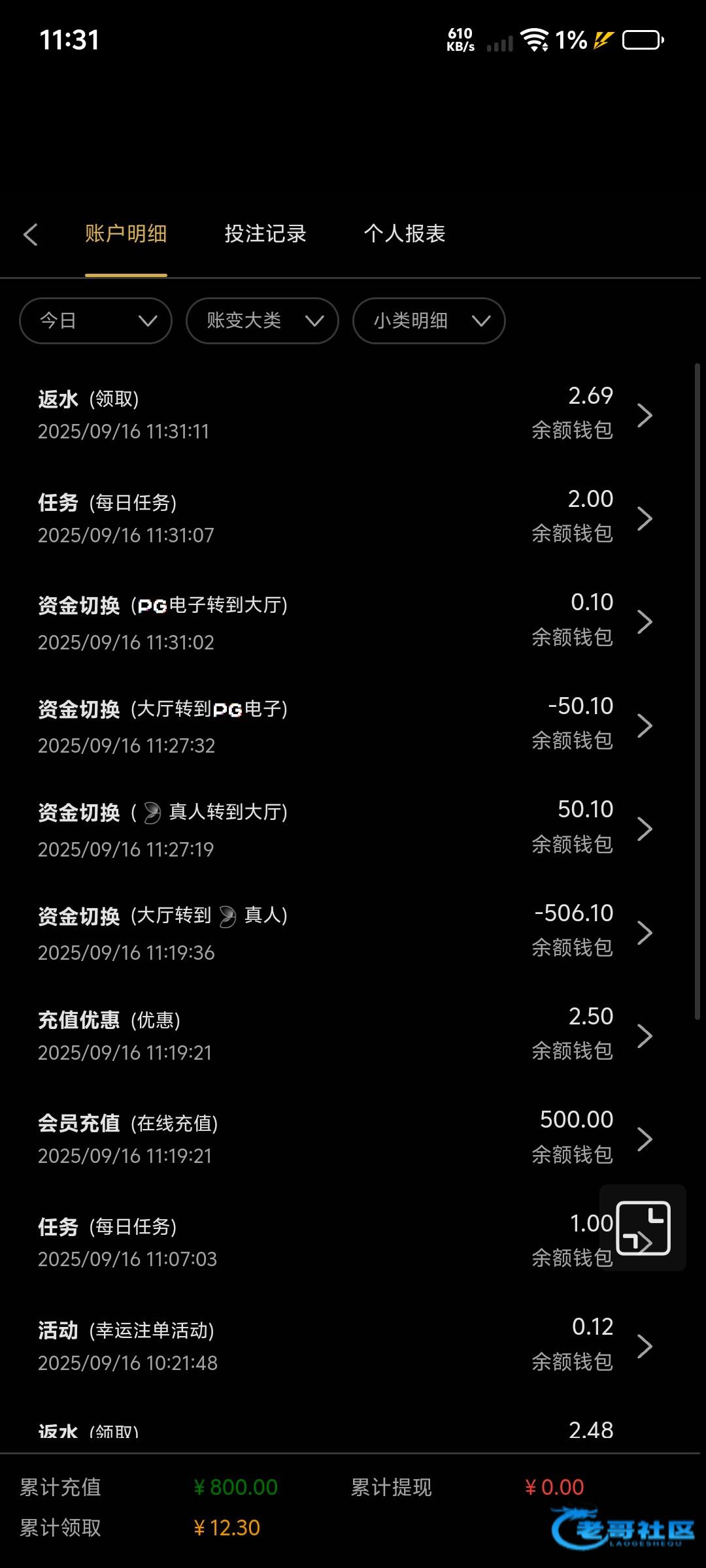706x1568 pixels.
Task: Open the -506.10 大厅转到真人 transfer record
Action: pyautogui.click(x=346, y=932)
